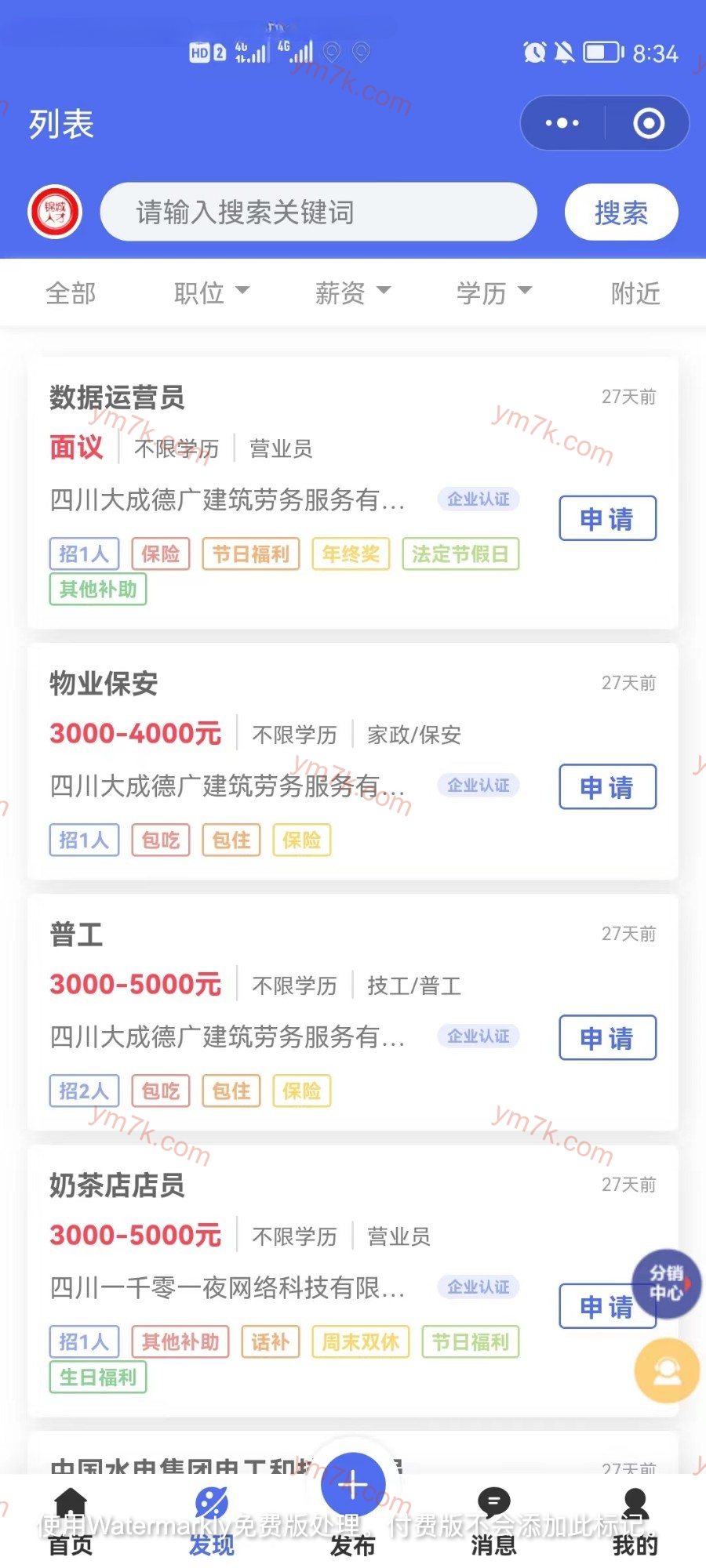Expand the 职位 dropdown filter
The width and height of the screenshot is (706, 1568).
[211, 293]
